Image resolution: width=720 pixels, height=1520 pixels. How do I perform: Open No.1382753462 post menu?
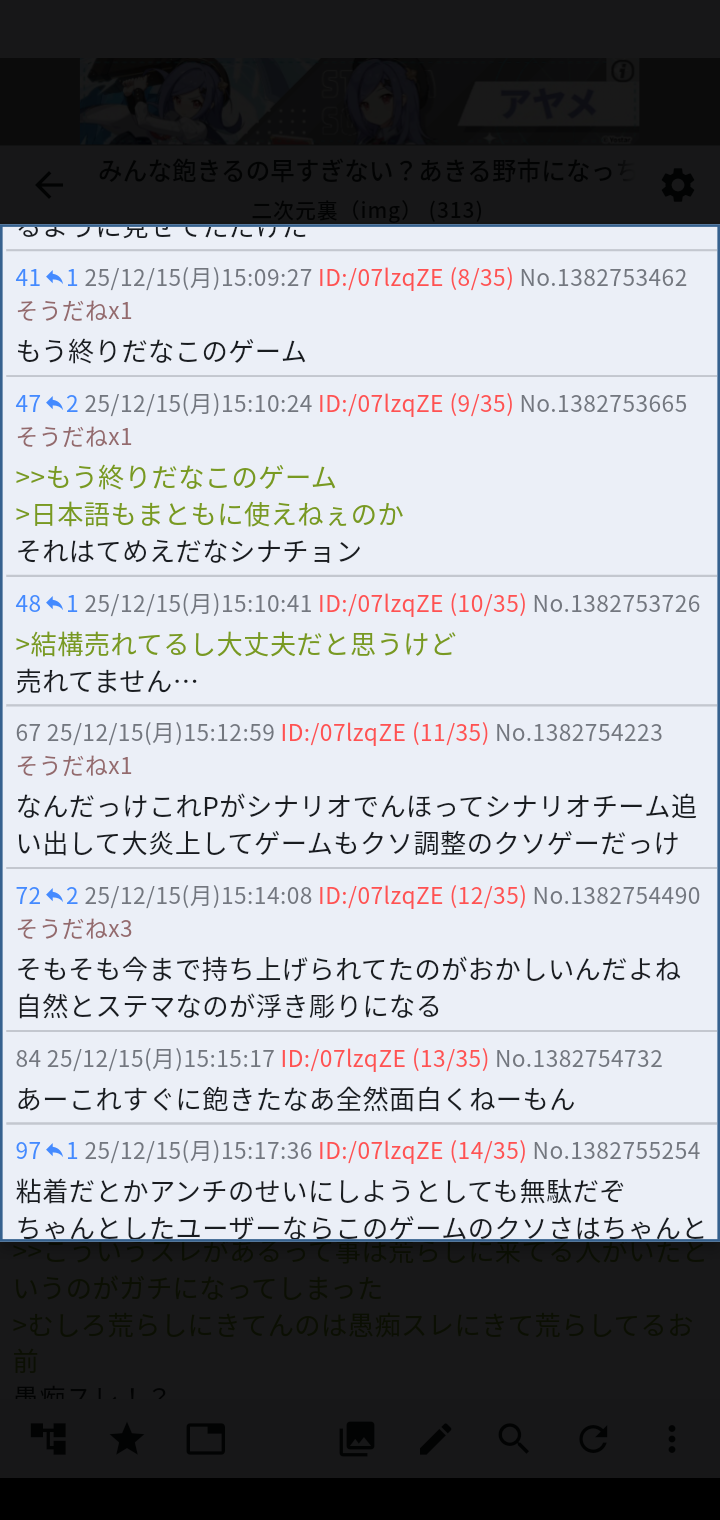click(603, 277)
